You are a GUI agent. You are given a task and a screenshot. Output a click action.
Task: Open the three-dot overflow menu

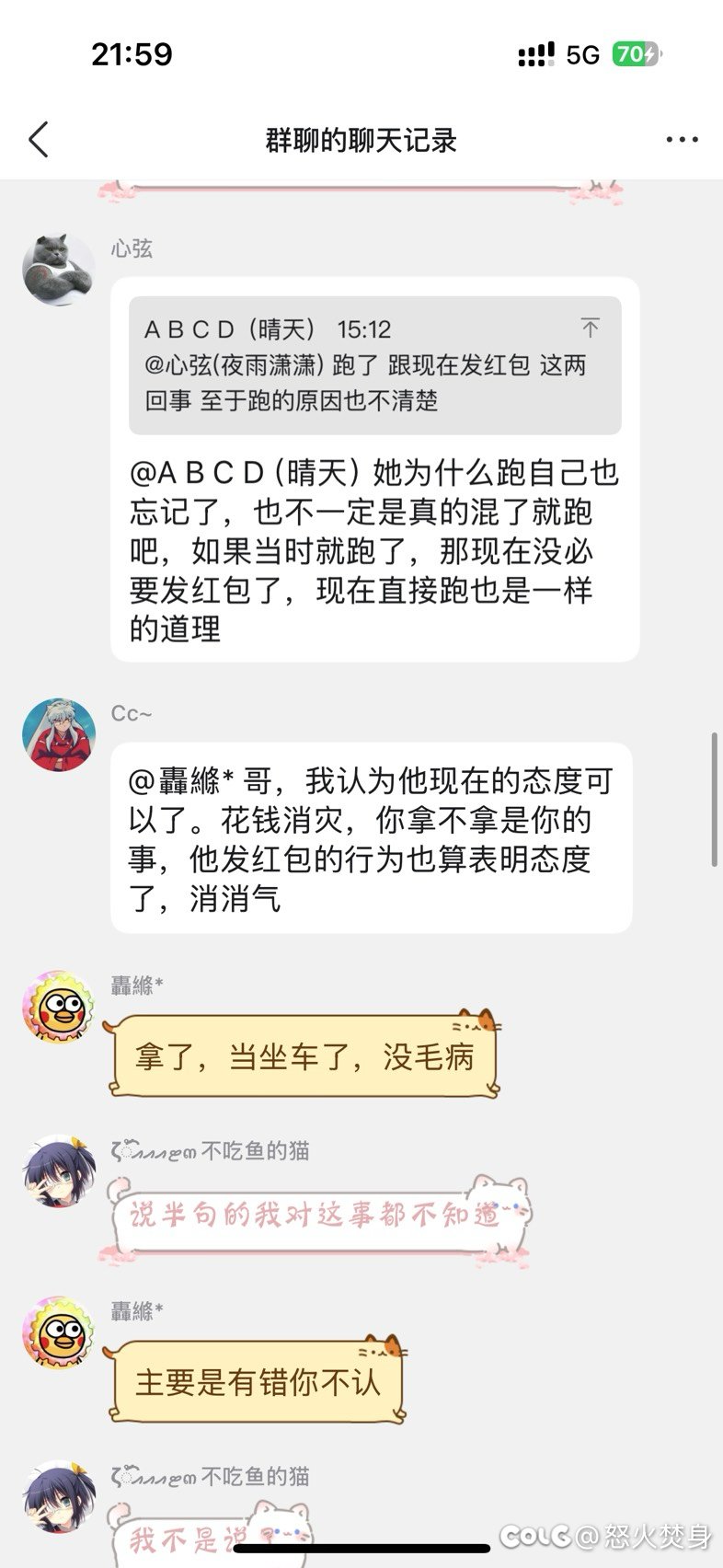pyautogui.click(x=682, y=140)
